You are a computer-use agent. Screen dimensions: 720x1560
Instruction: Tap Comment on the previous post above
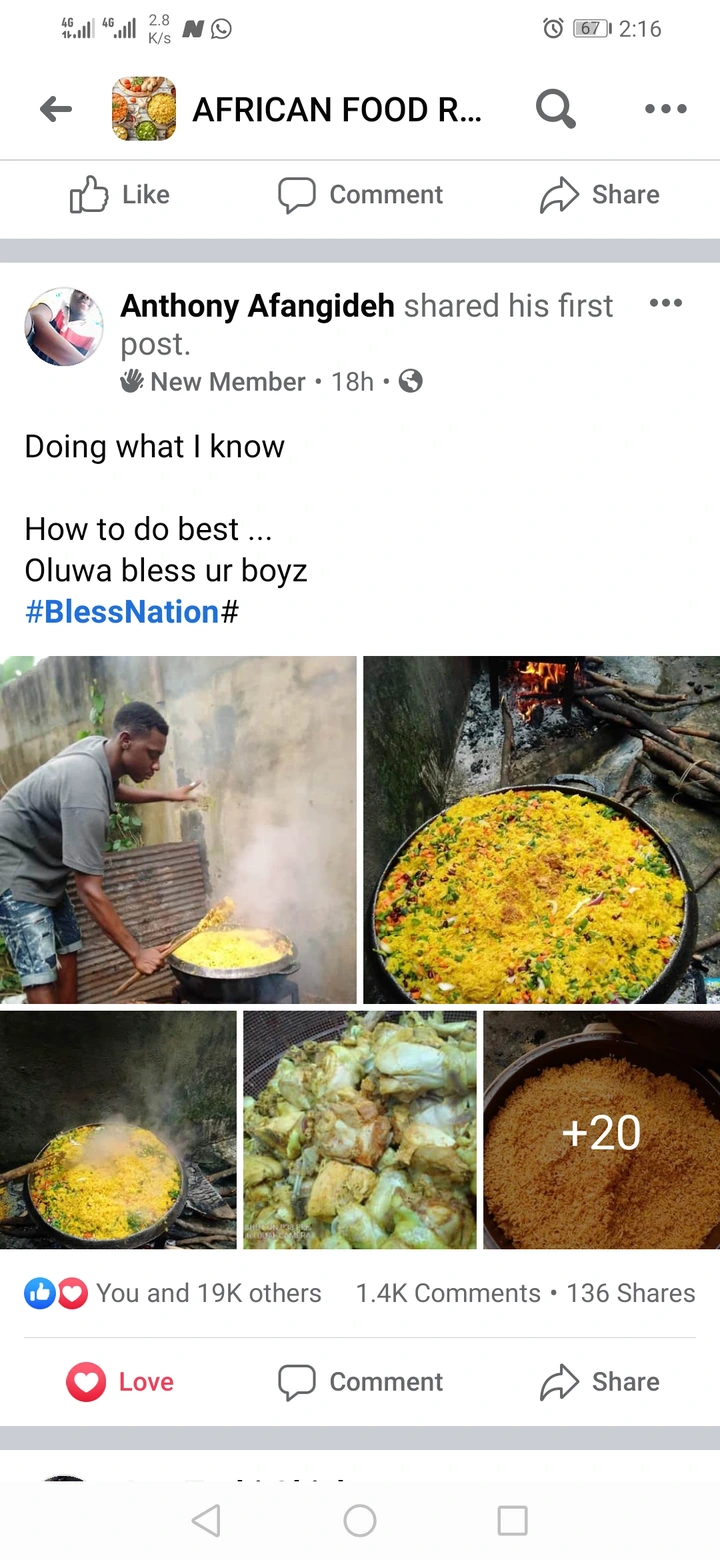361,195
